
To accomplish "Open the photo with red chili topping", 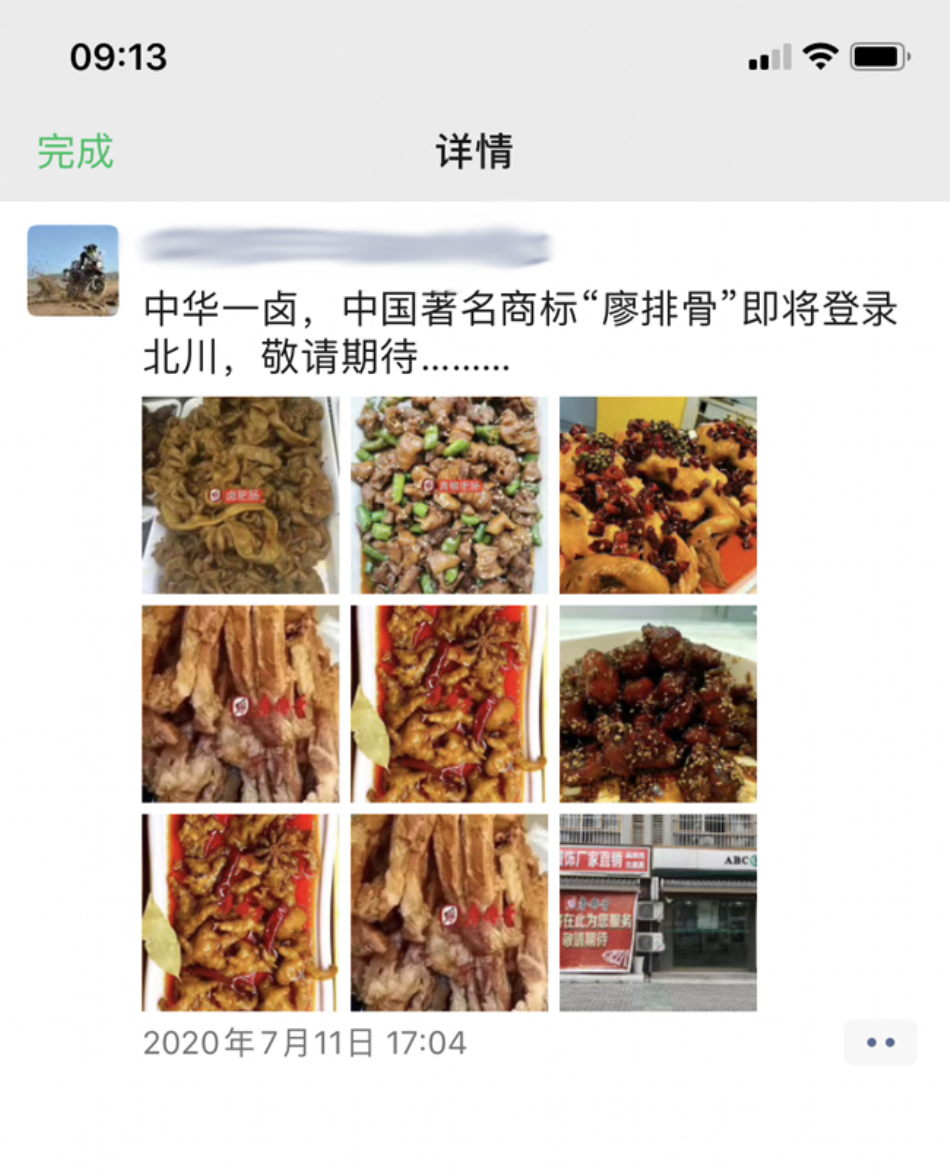I will coord(658,495).
